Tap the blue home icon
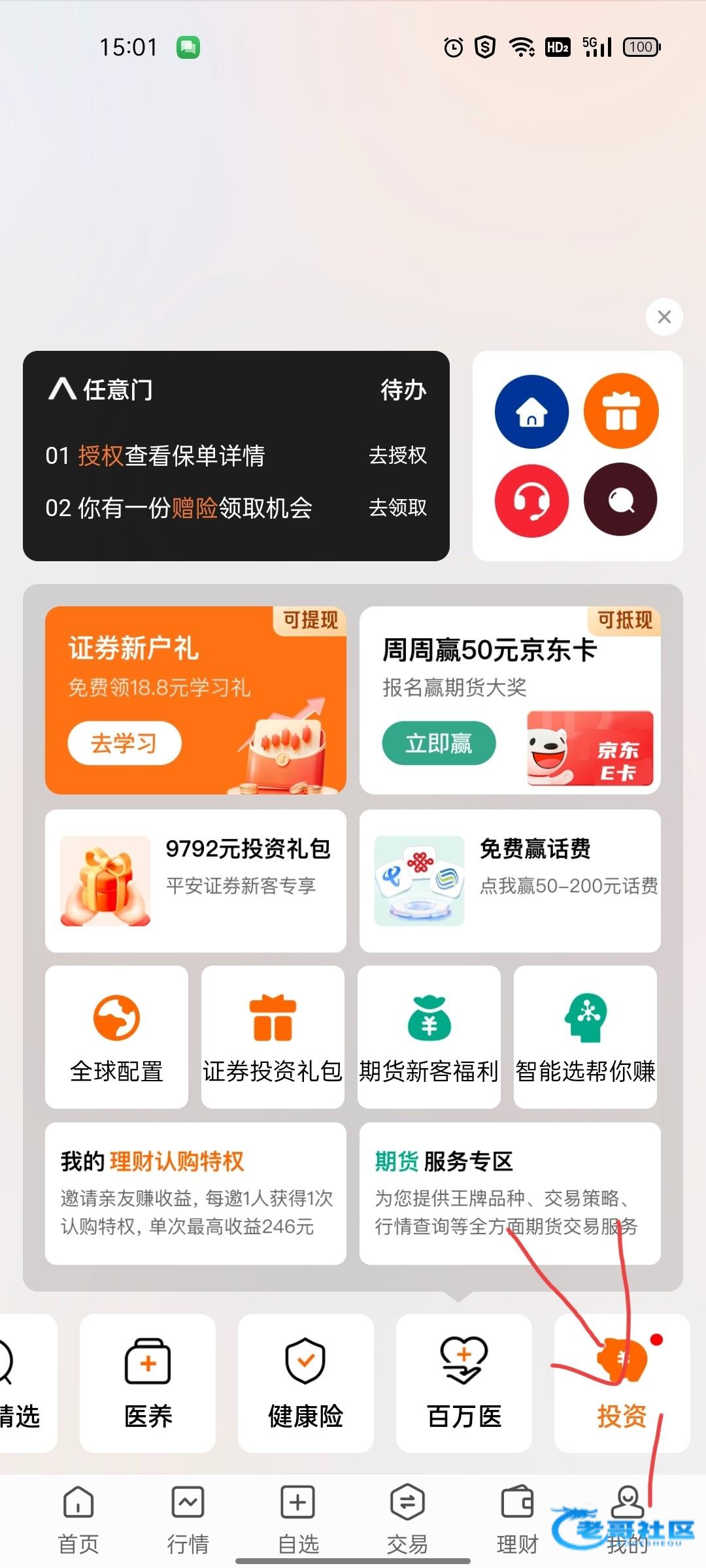The width and height of the screenshot is (706, 1568). click(x=531, y=412)
